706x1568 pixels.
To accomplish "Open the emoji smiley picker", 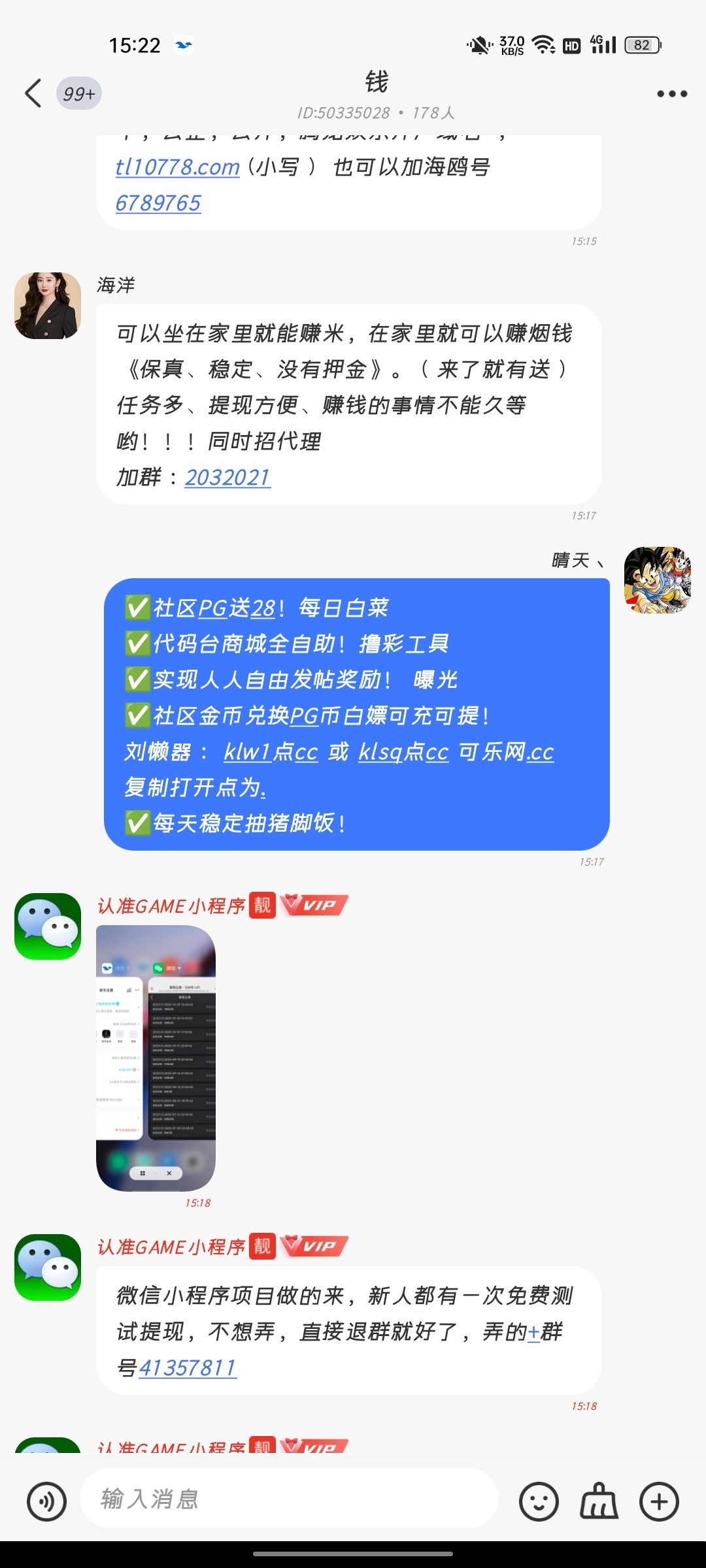I will [538, 1501].
